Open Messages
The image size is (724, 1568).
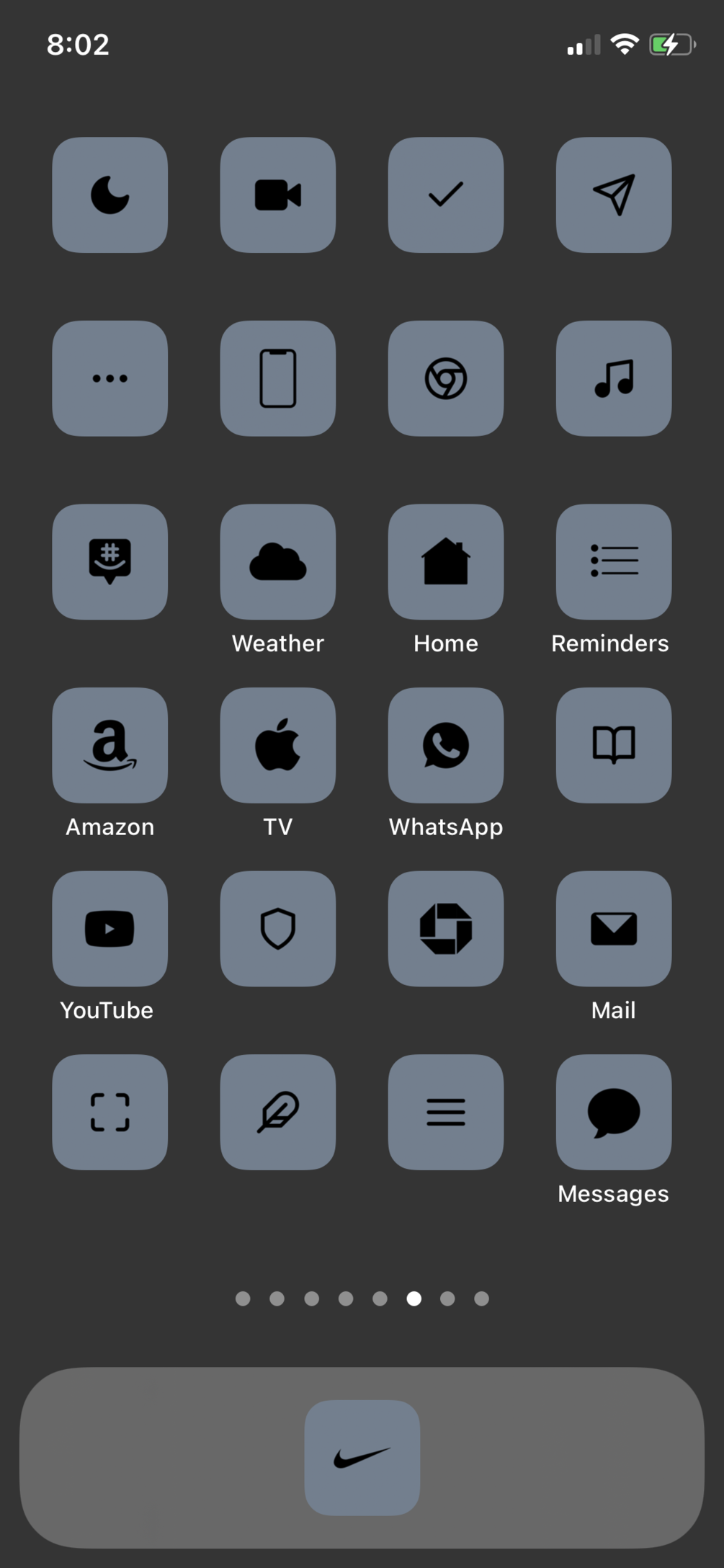(613, 1112)
